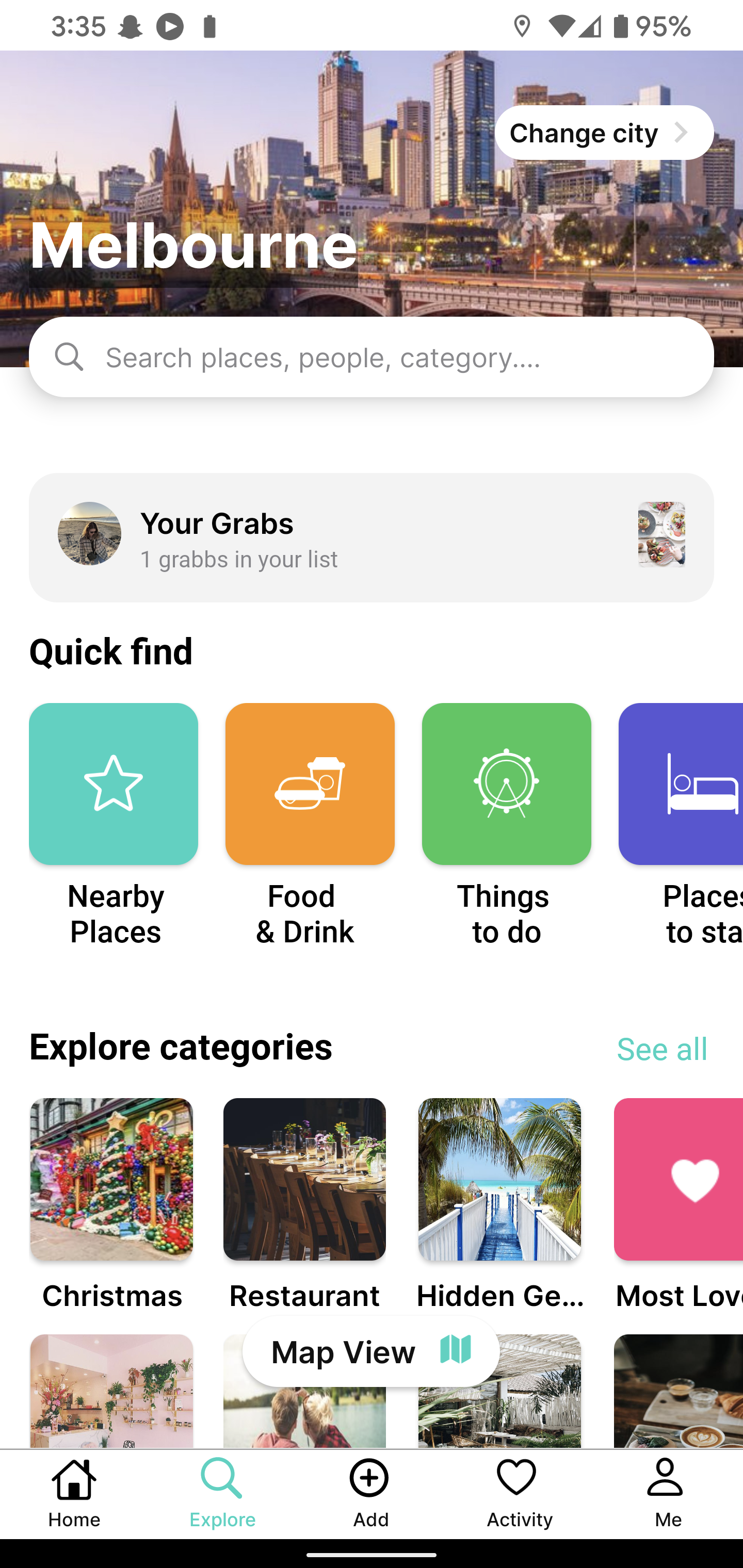The height and width of the screenshot is (1568, 743).
Task: Open the Me profile tab
Action: [x=667, y=1494]
